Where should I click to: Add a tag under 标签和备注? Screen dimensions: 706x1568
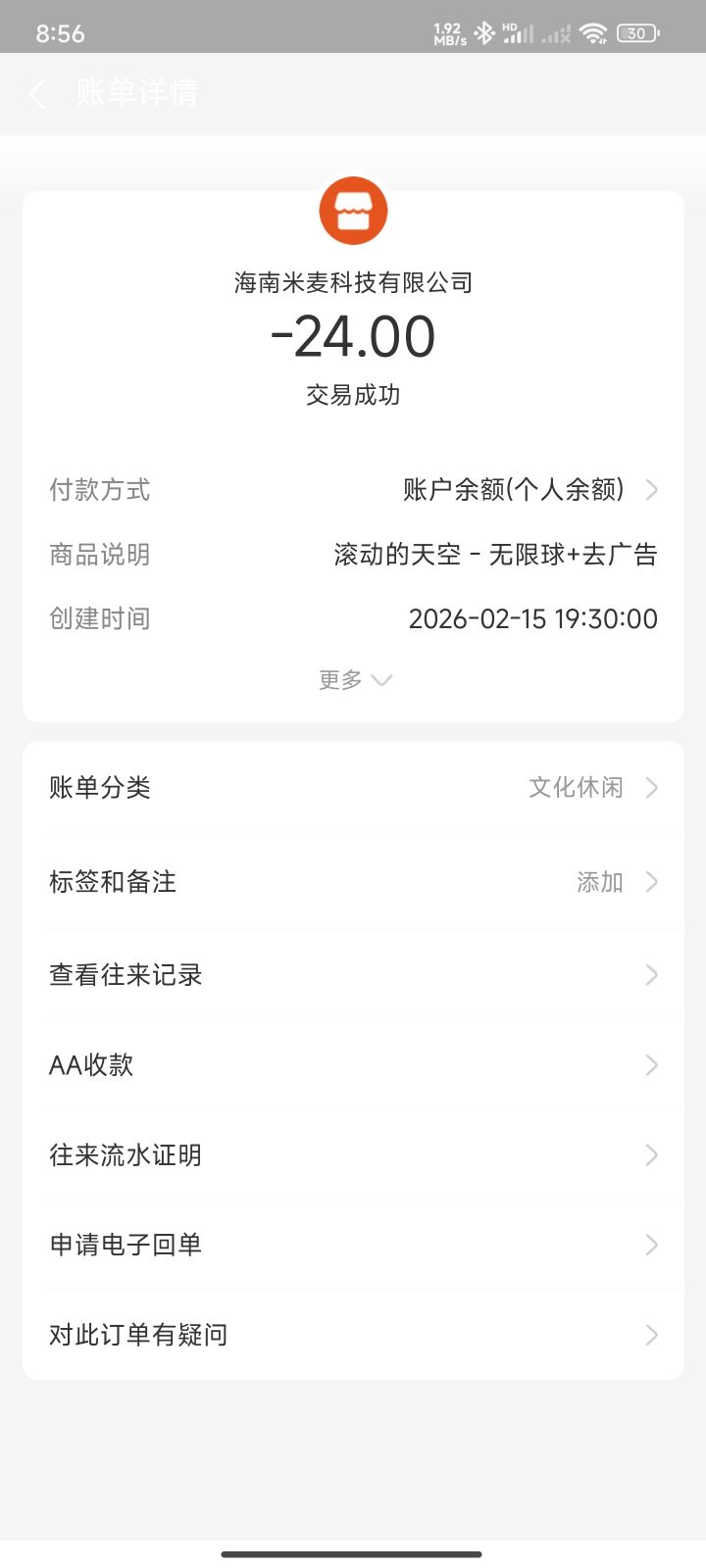coord(353,882)
